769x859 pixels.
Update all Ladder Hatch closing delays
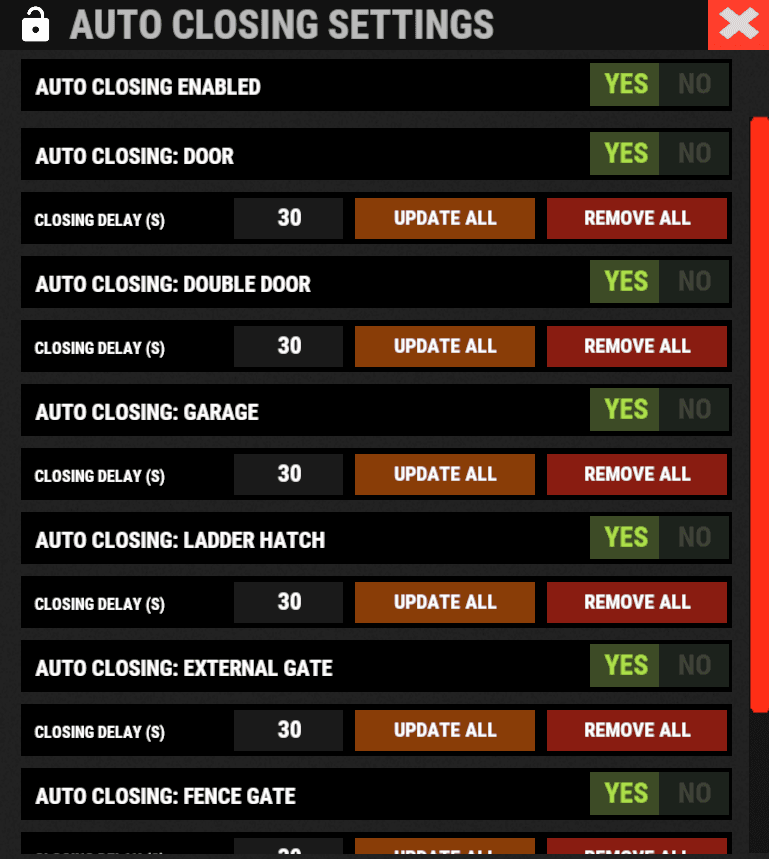point(445,602)
